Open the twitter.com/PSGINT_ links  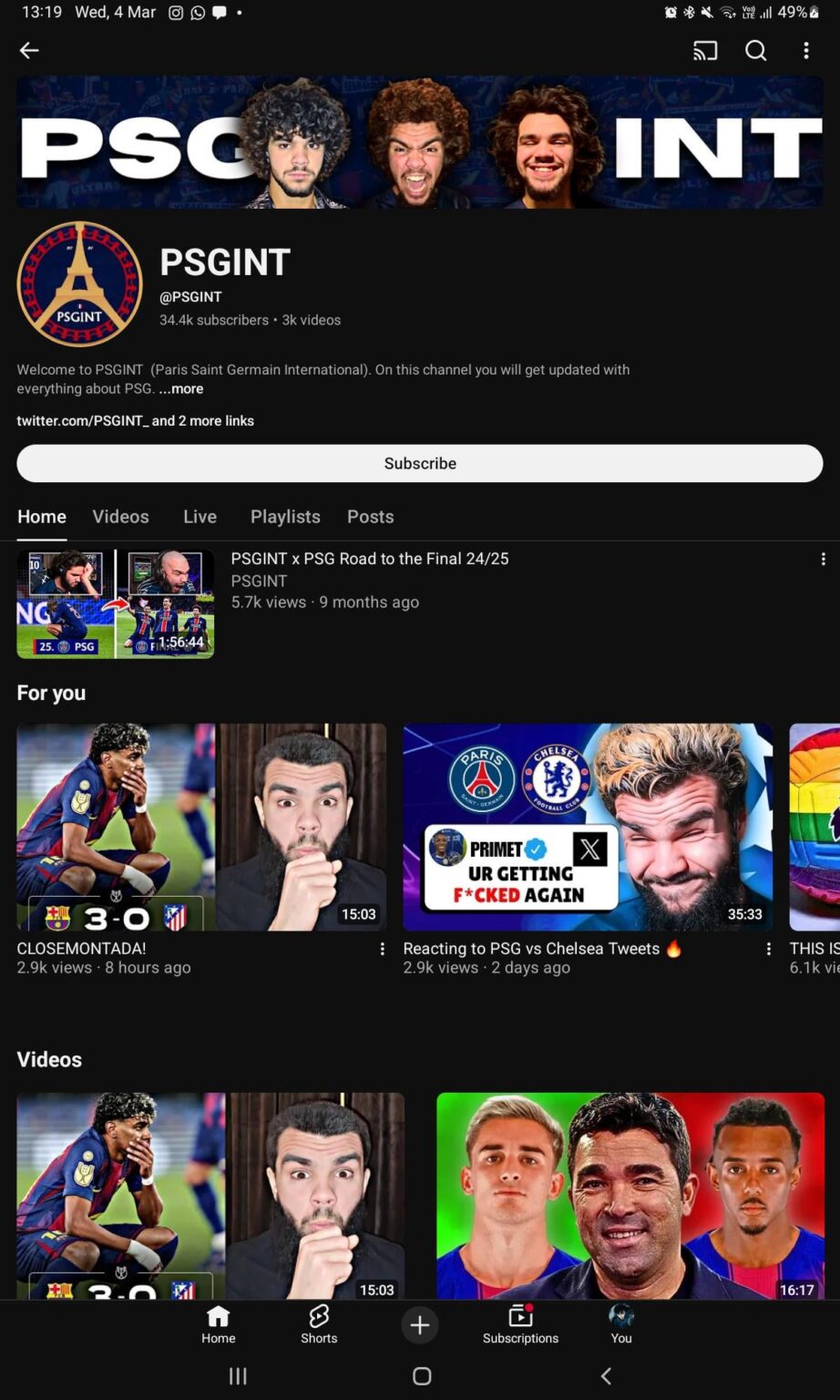point(136,421)
